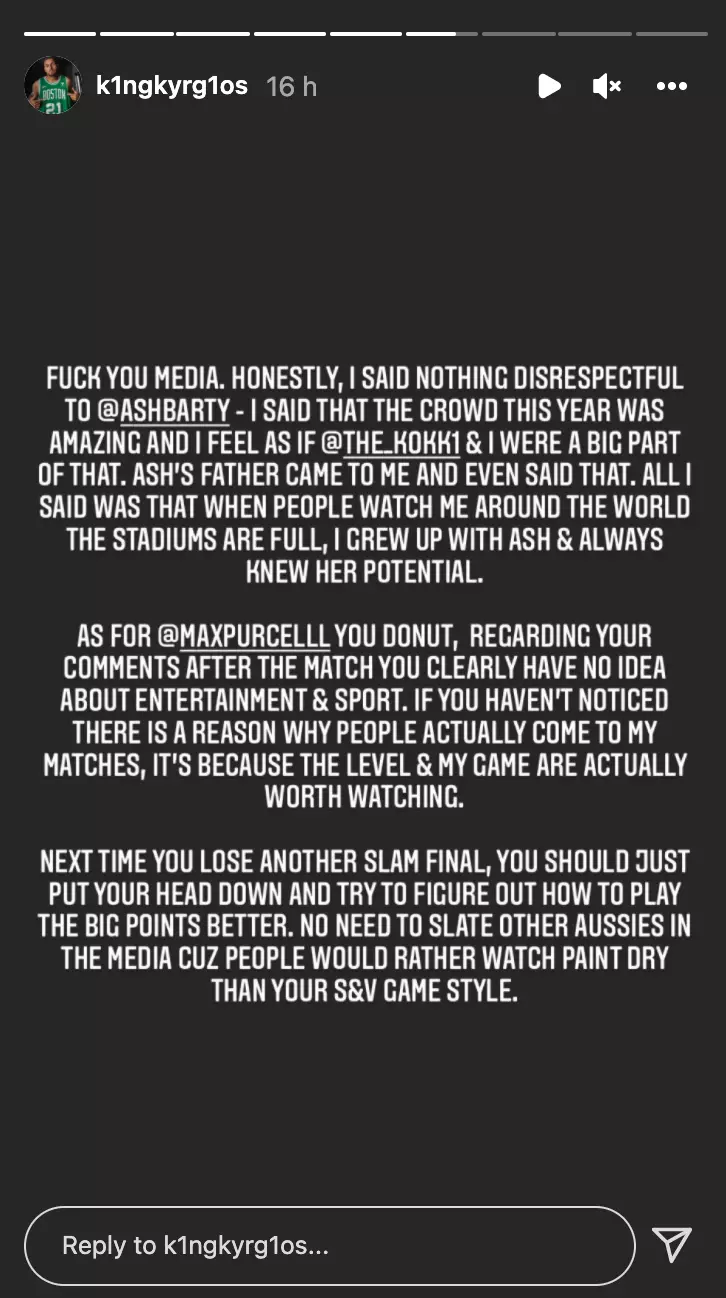Resume story playback
Screen dimensions: 726x1298
pos(549,86)
